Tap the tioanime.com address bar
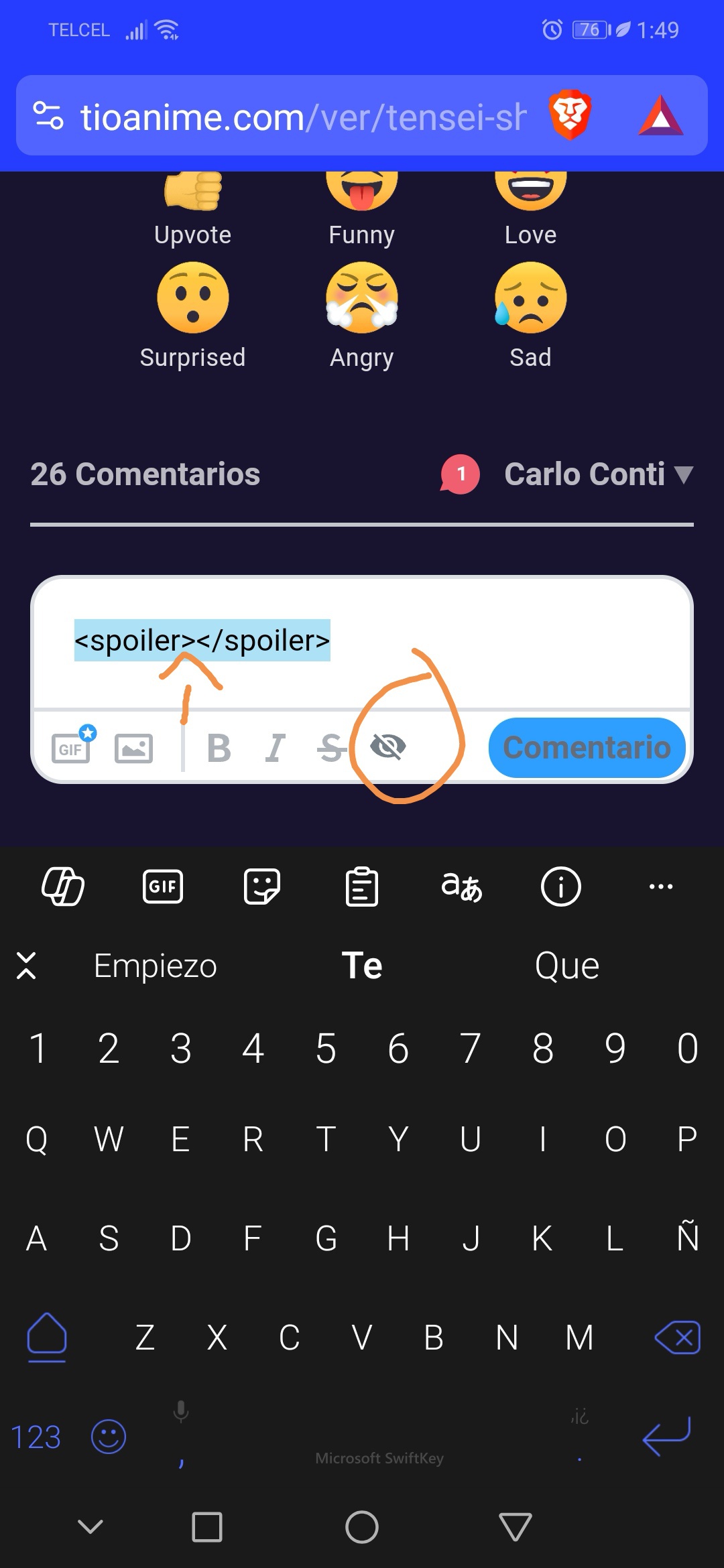This screenshot has width=724, height=1568. point(302,117)
